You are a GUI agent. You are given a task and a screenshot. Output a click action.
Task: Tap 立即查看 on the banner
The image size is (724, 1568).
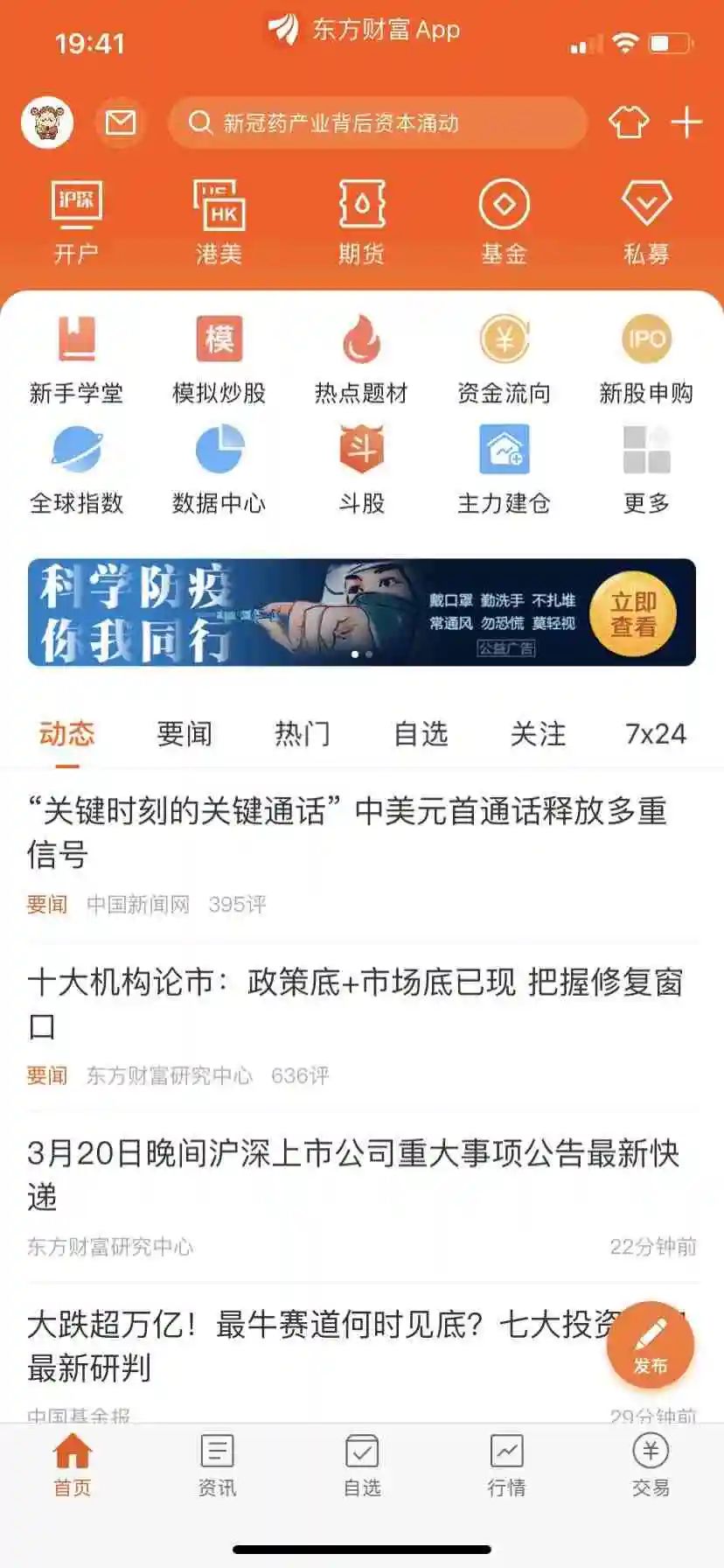633,614
